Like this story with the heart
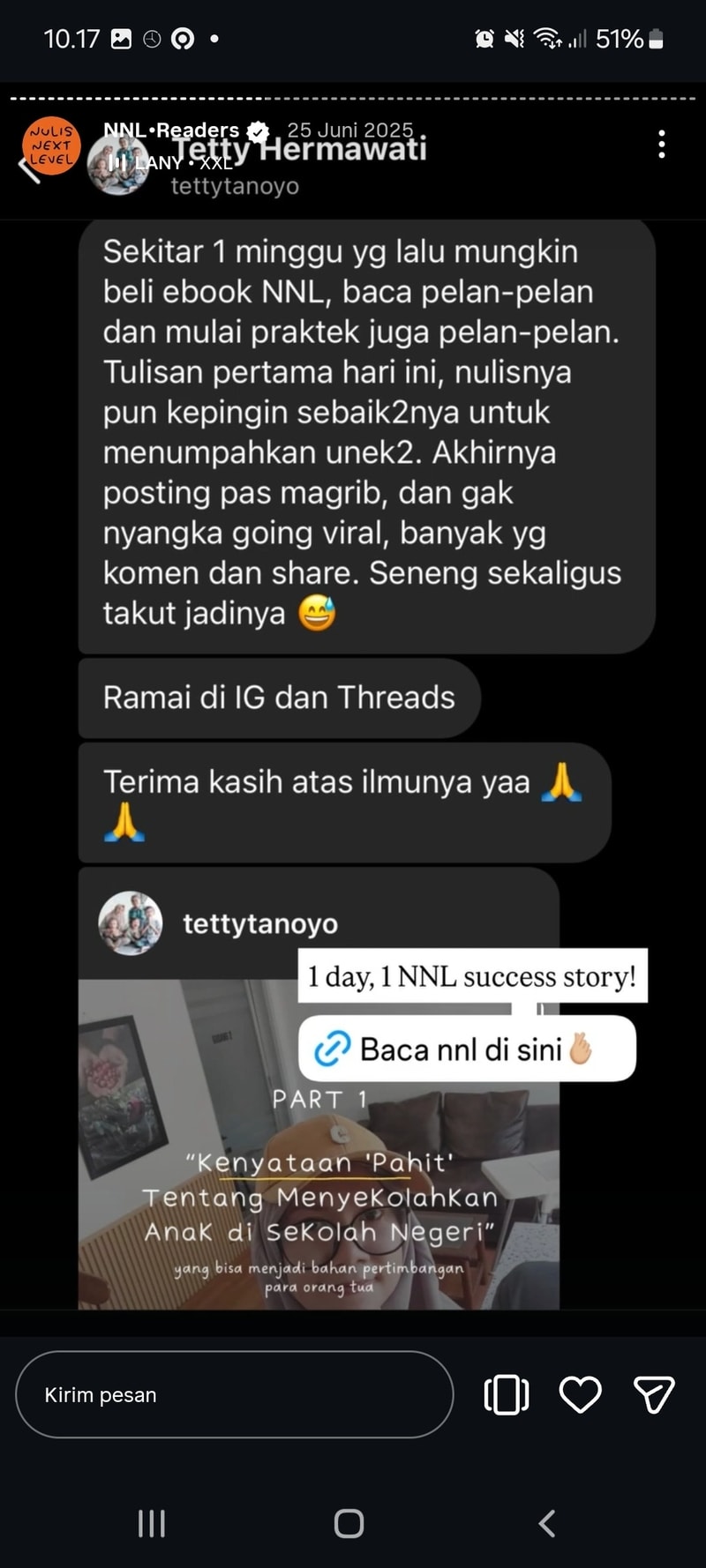 click(x=580, y=1394)
